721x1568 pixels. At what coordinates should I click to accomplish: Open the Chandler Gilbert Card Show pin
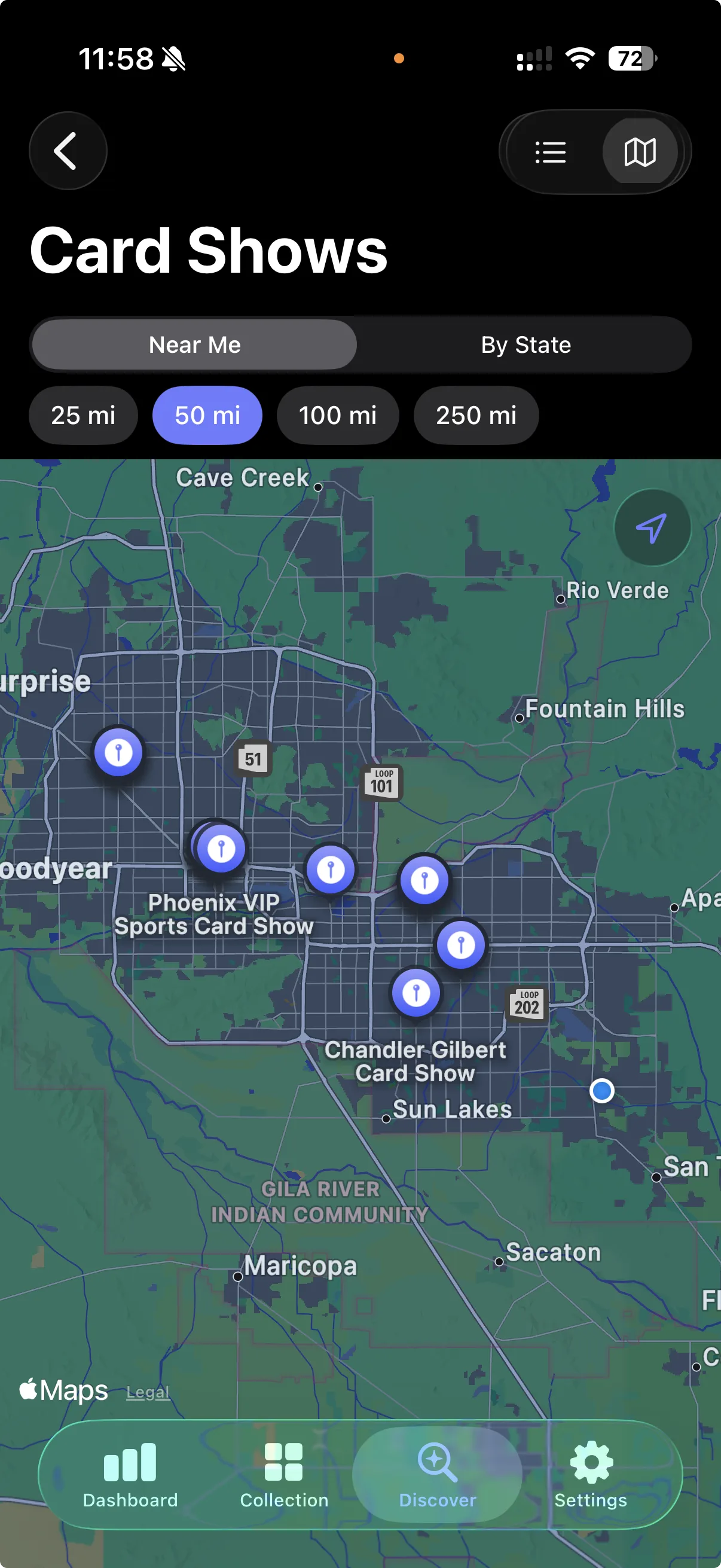pos(416,992)
